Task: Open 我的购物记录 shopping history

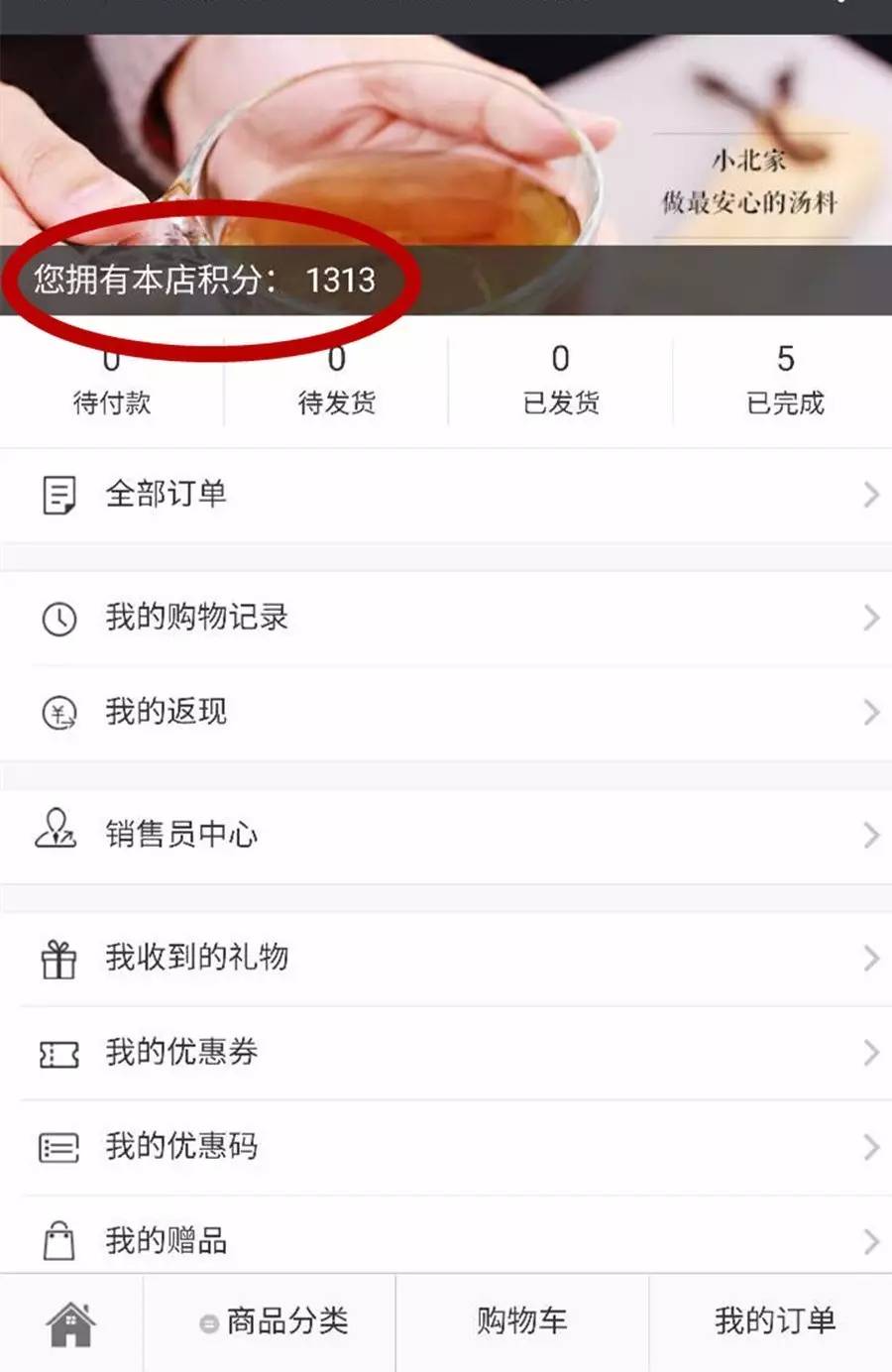Action: [446, 618]
